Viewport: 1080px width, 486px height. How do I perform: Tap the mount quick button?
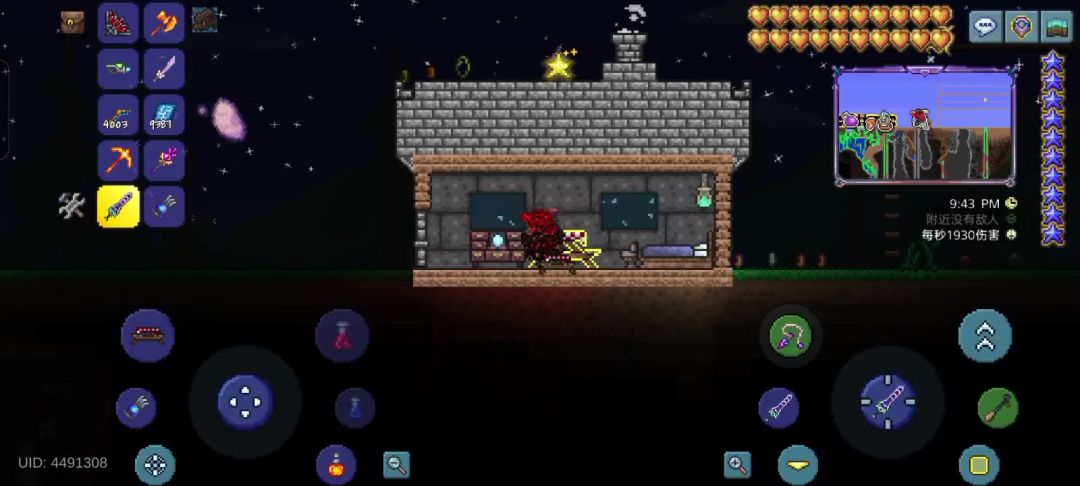148,336
